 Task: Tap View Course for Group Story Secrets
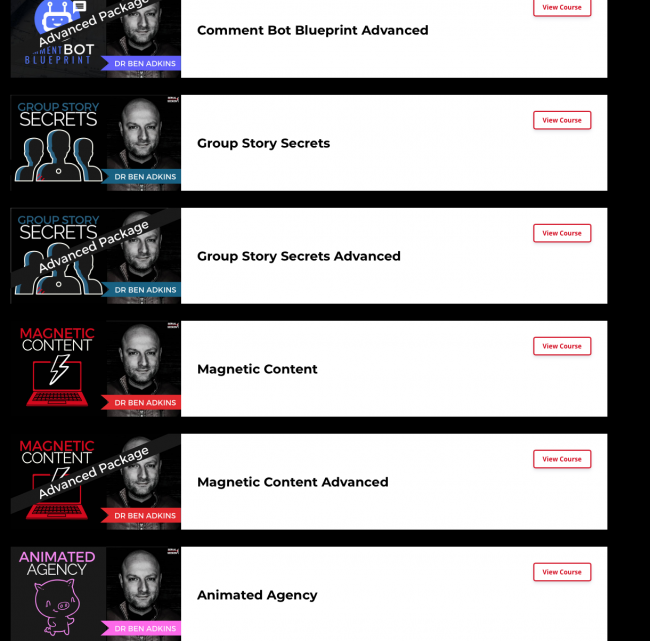tap(561, 120)
